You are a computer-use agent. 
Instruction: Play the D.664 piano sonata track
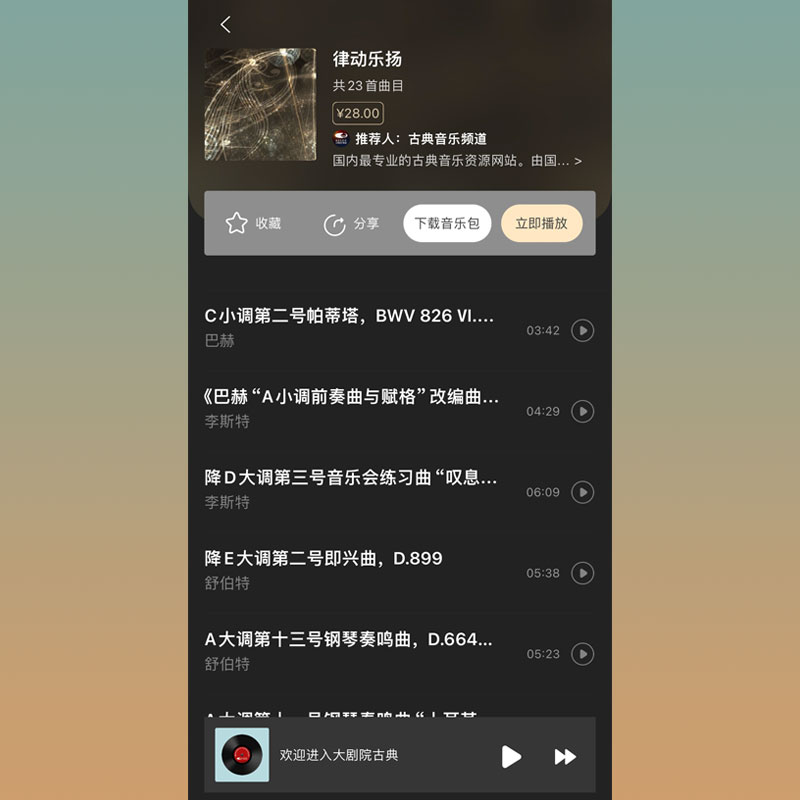click(x=582, y=654)
